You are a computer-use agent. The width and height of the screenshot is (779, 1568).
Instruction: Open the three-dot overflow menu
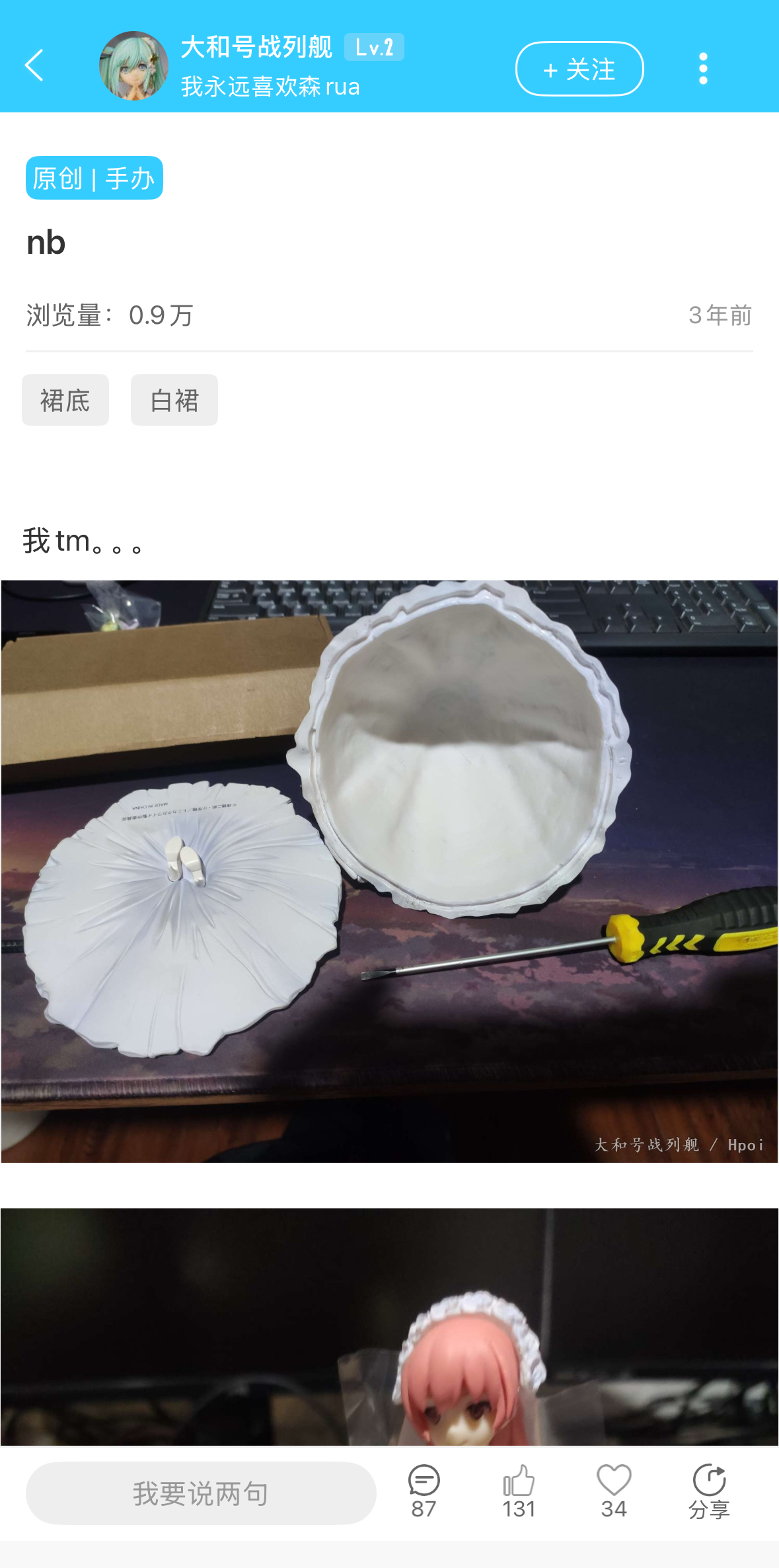click(703, 69)
